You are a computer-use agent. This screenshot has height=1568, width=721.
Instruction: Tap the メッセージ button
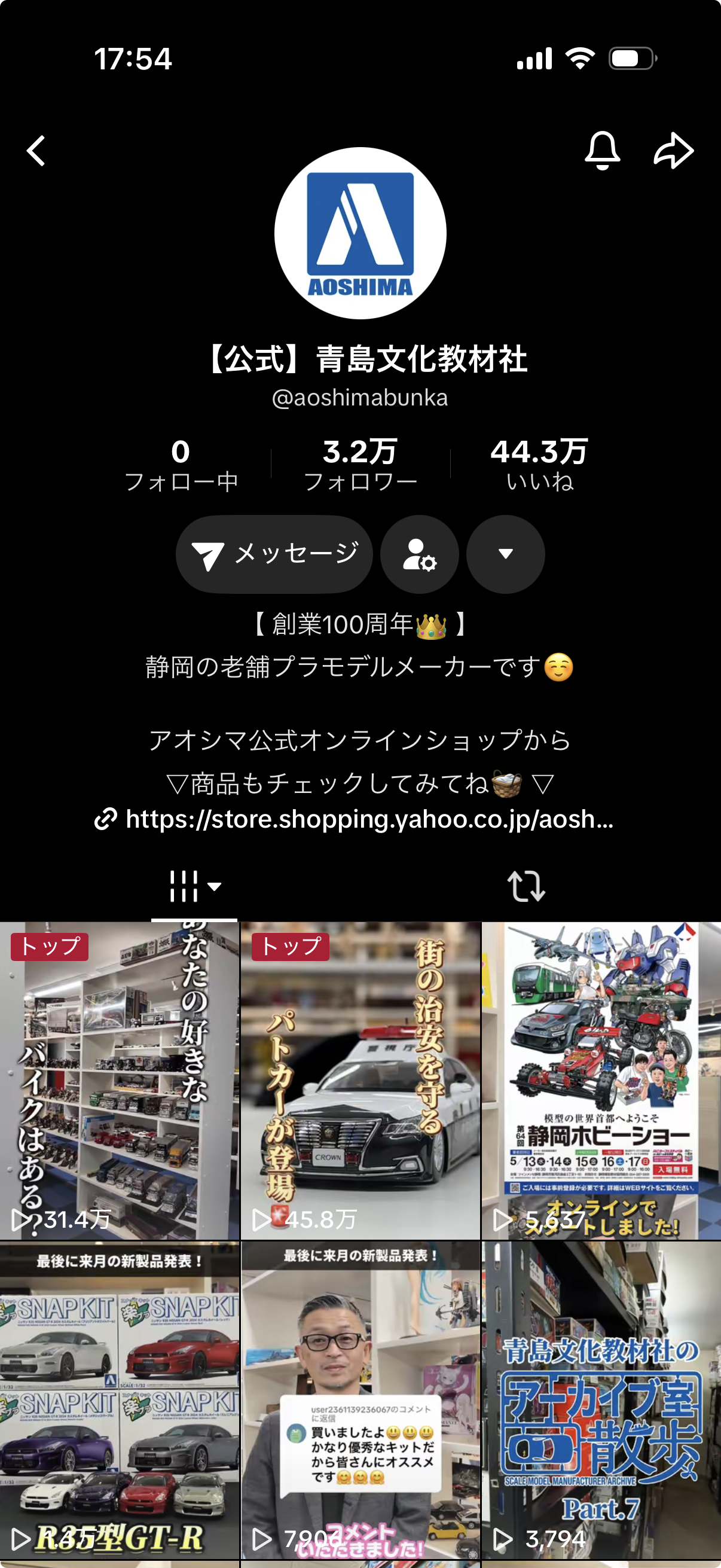tap(274, 554)
